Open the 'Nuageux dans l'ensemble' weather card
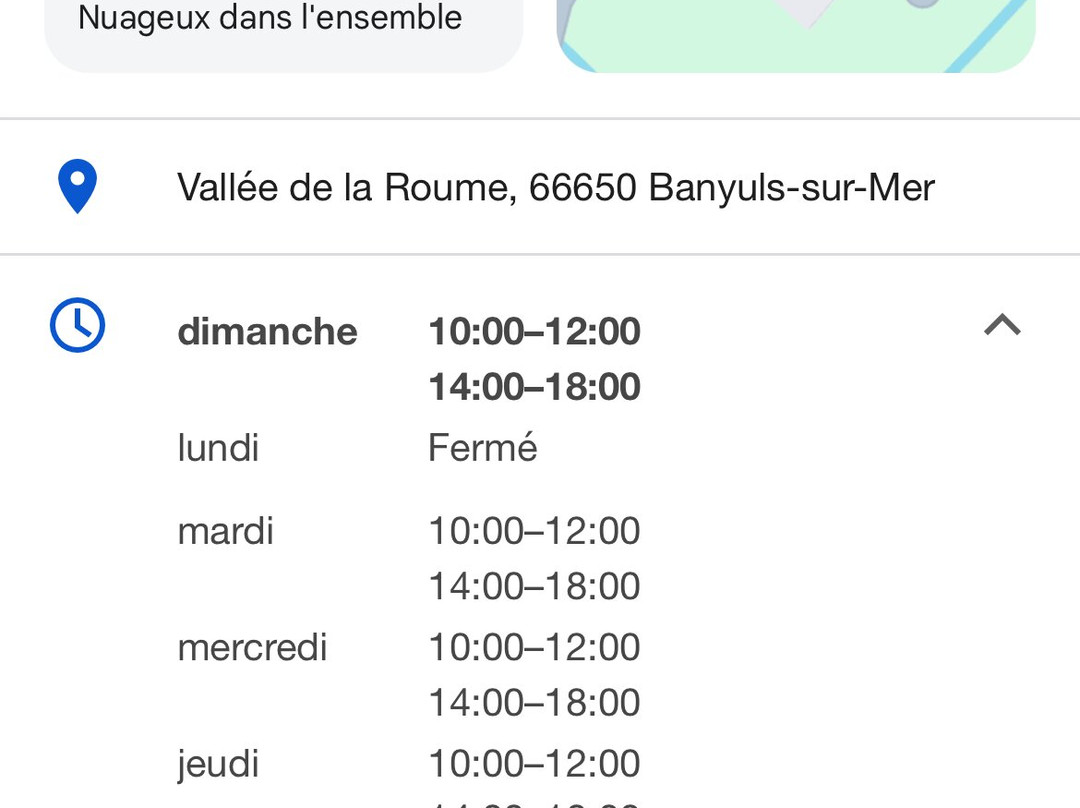The image size is (1080, 808). [x=283, y=36]
